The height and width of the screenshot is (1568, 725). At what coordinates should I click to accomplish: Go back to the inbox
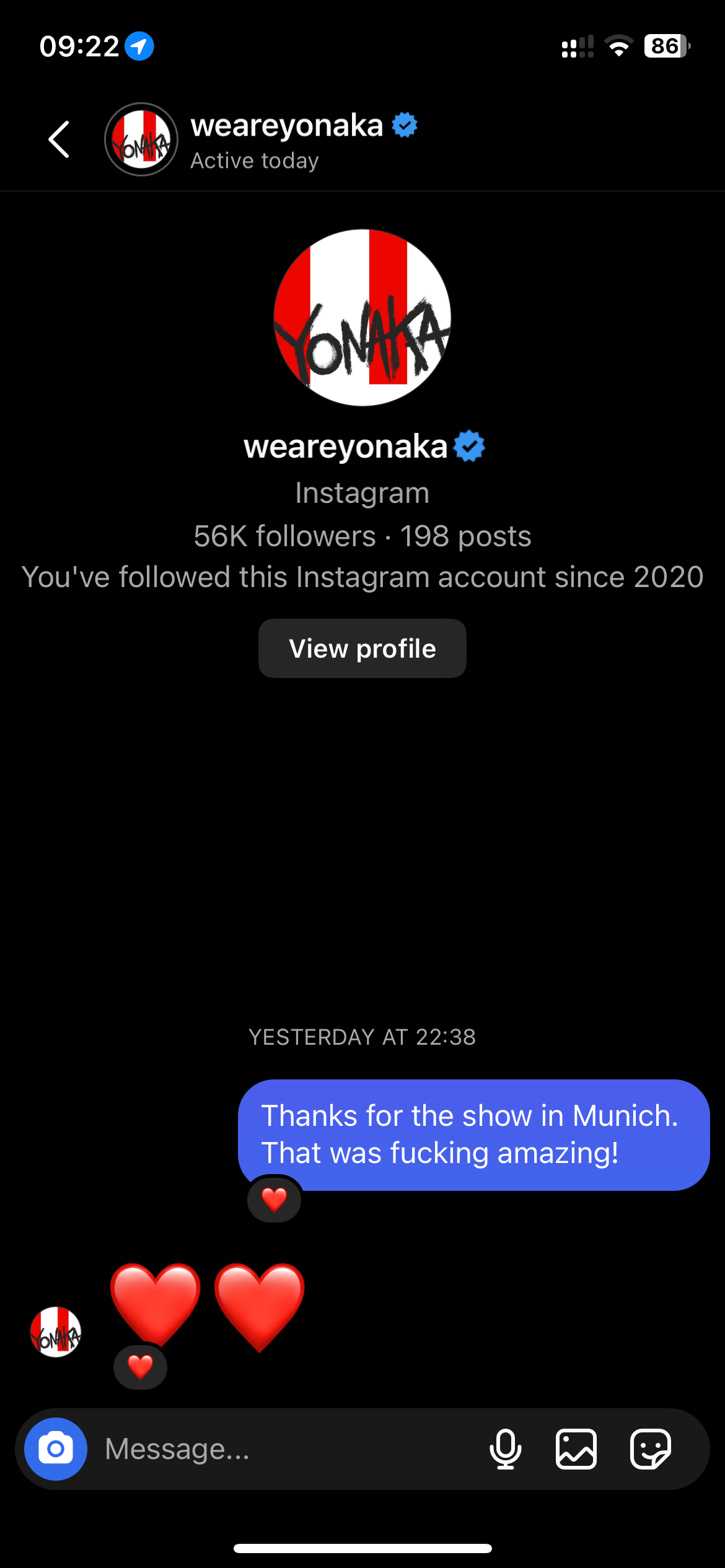coord(59,139)
